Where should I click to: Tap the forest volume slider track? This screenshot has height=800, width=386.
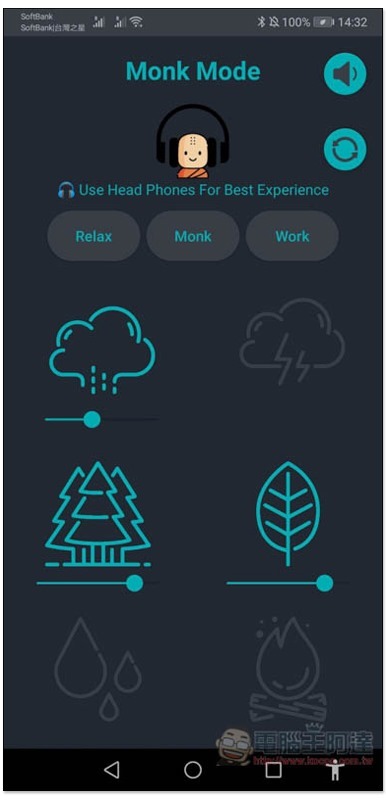(x=98, y=583)
